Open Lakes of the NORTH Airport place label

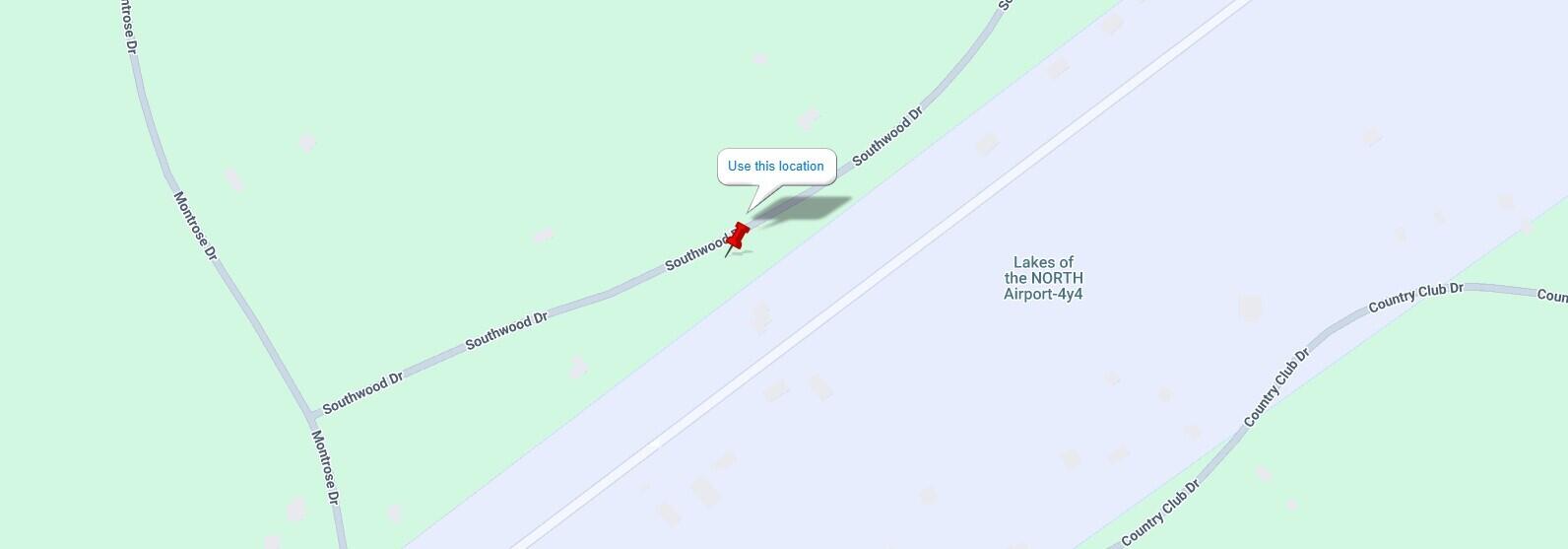pyautogui.click(x=1043, y=278)
